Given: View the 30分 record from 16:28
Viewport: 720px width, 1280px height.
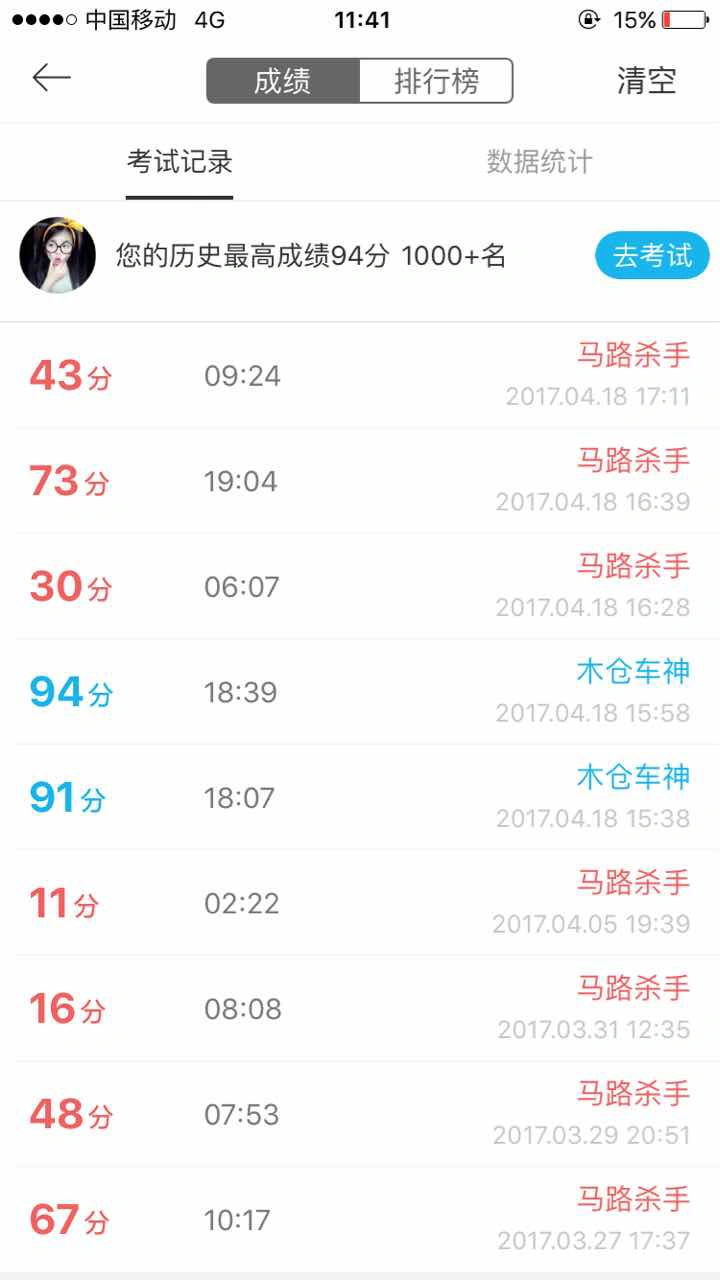Looking at the screenshot, I should tap(360, 587).
